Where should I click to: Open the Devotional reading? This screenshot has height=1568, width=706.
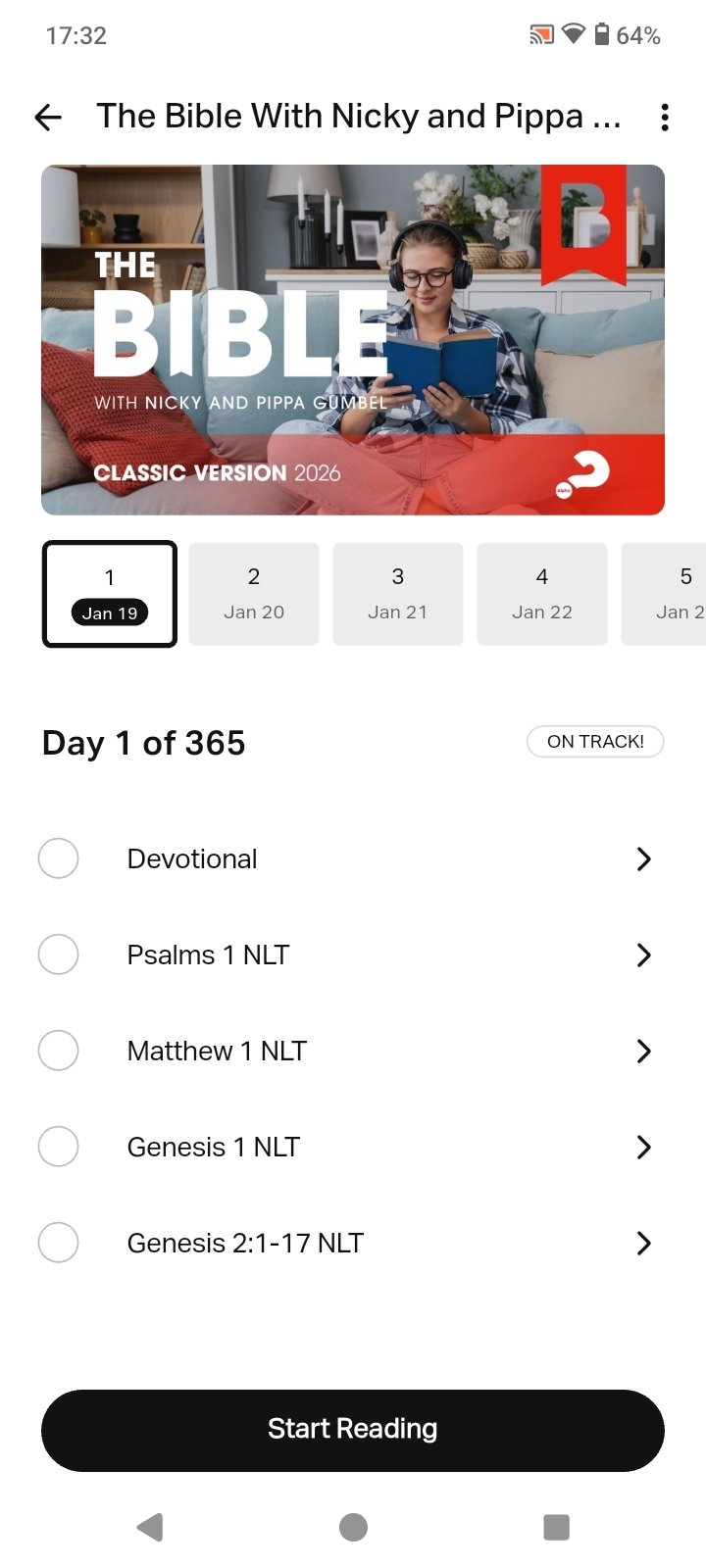pyautogui.click(x=382, y=858)
